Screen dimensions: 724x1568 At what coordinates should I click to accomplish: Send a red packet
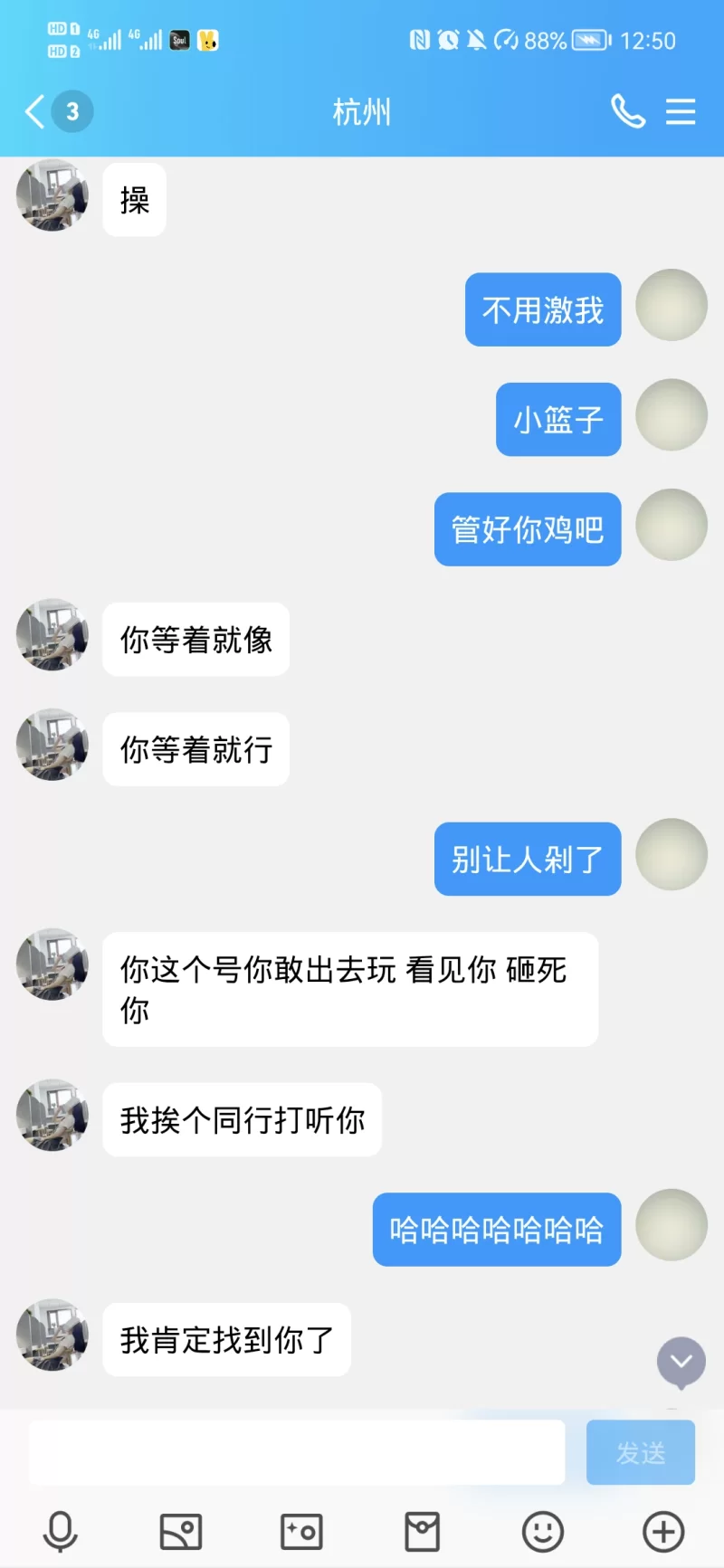click(x=422, y=1532)
